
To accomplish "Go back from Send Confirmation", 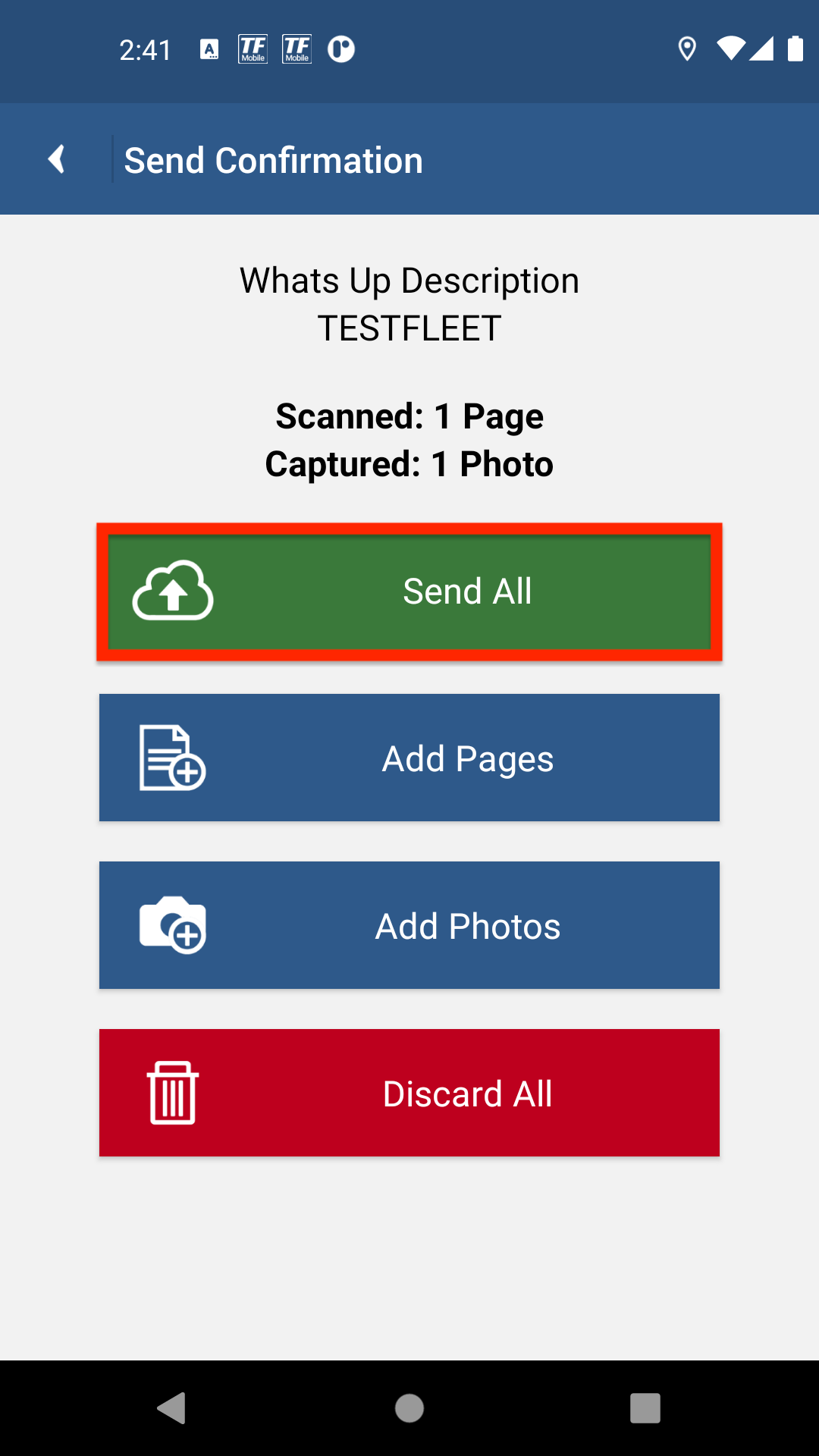I will click(x=56, y=159).
